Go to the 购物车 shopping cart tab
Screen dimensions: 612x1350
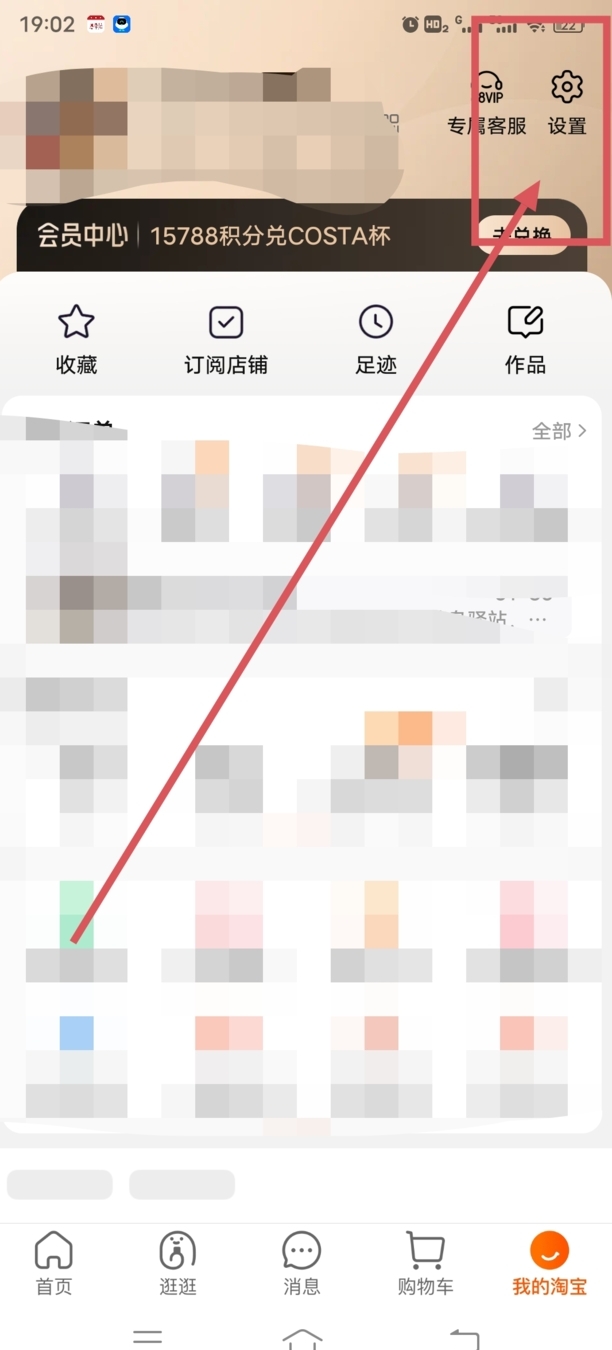point(425,1264)
